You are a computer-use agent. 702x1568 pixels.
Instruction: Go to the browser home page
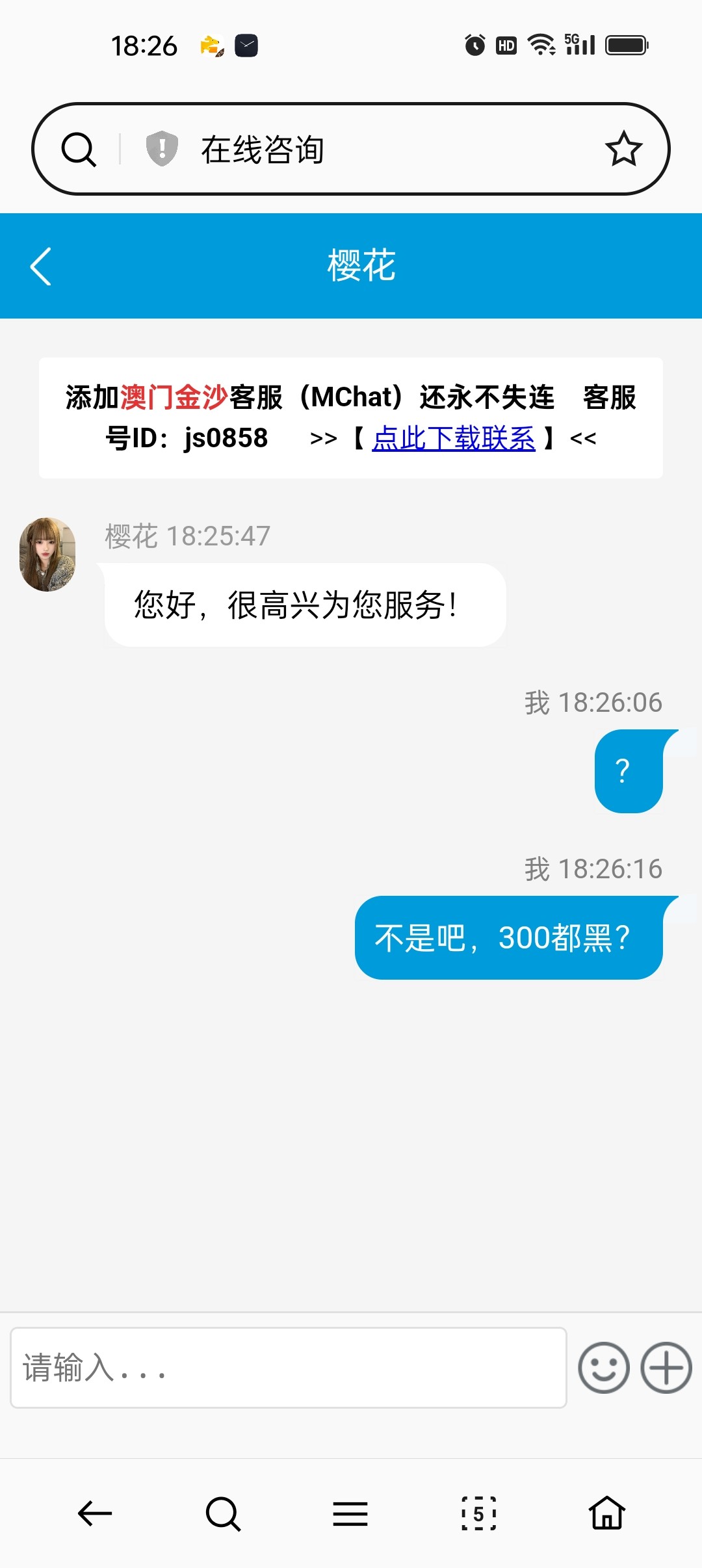click(x=607, y=1513)
